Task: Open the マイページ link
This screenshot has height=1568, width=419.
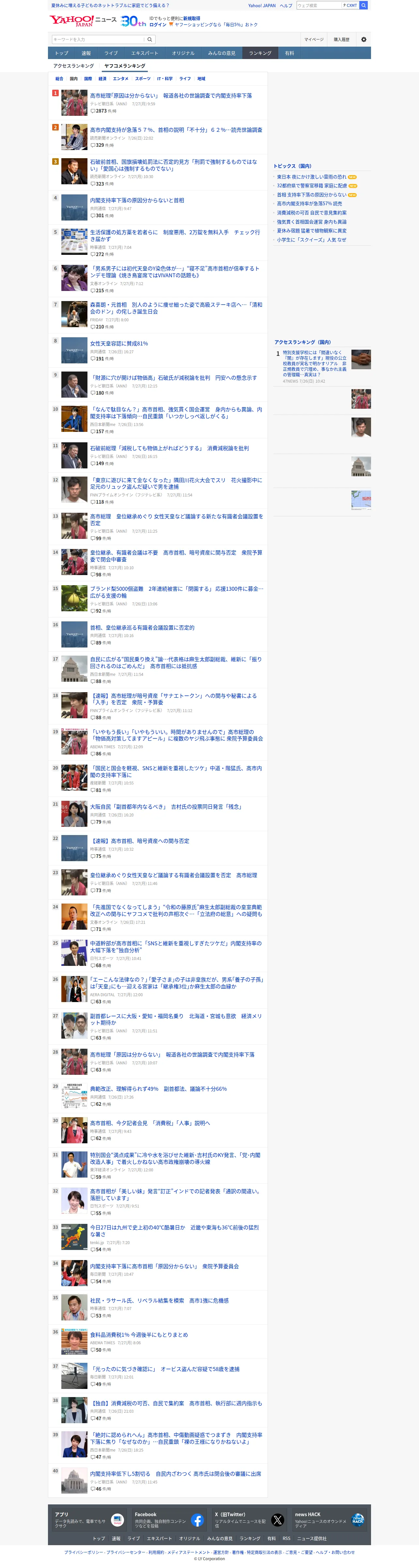Action: pyautogui.click(x=314, y=39)
